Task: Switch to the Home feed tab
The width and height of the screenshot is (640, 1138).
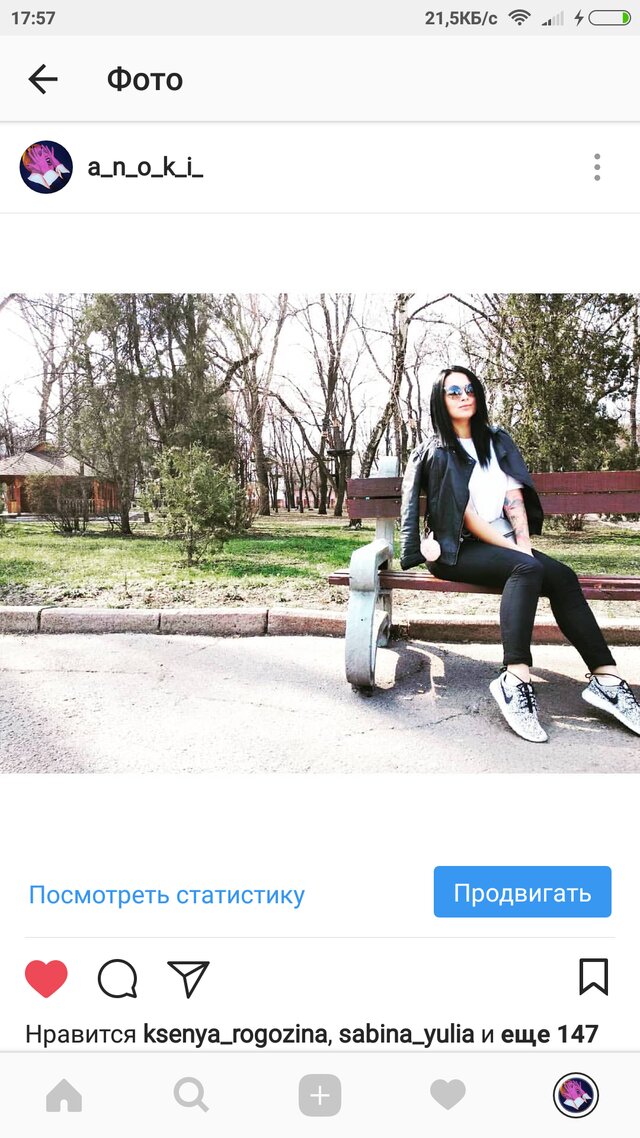Action: point(64,1096)
